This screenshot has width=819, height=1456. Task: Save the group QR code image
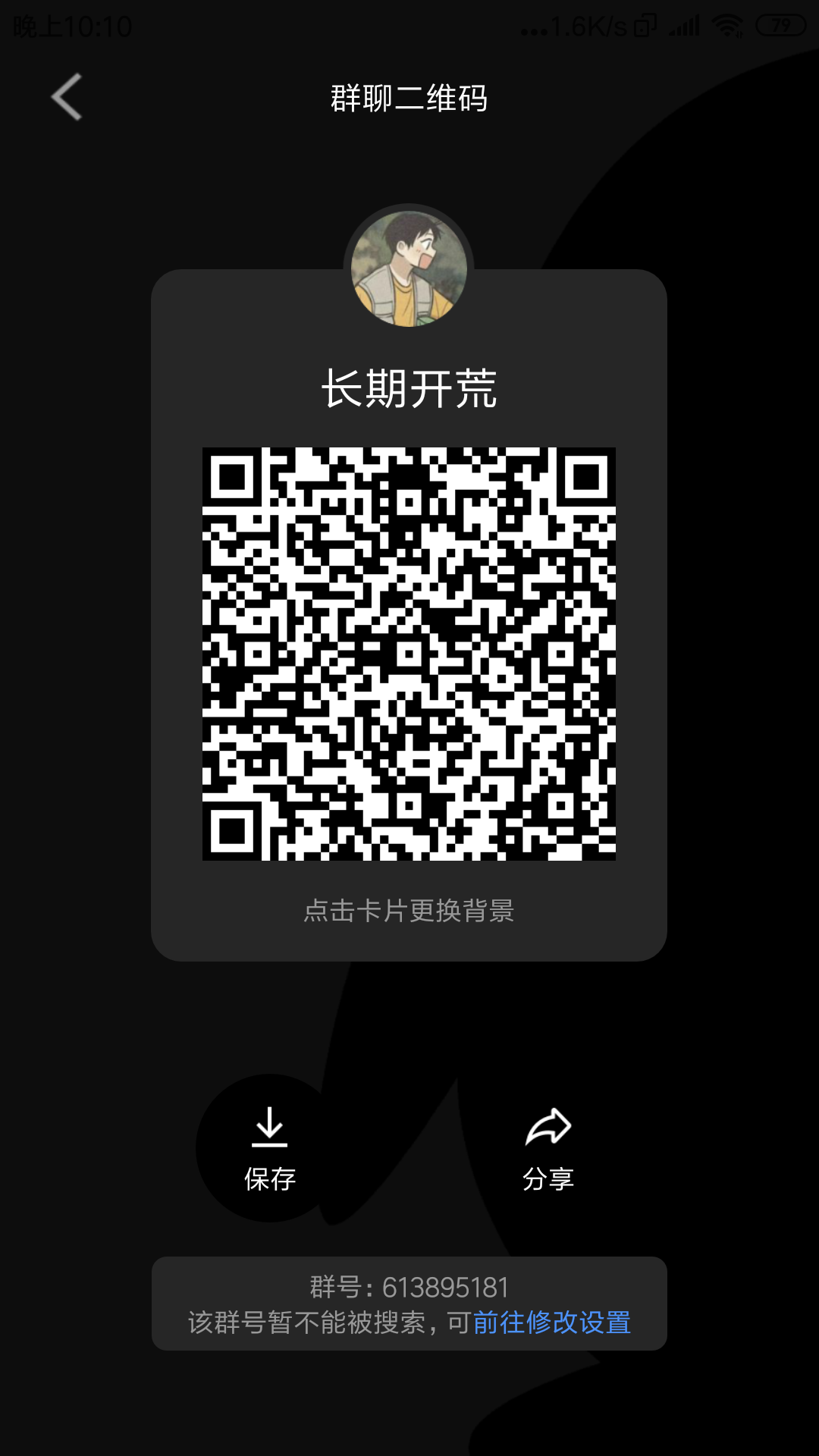pyautogui.click(x=269, y=1147)
